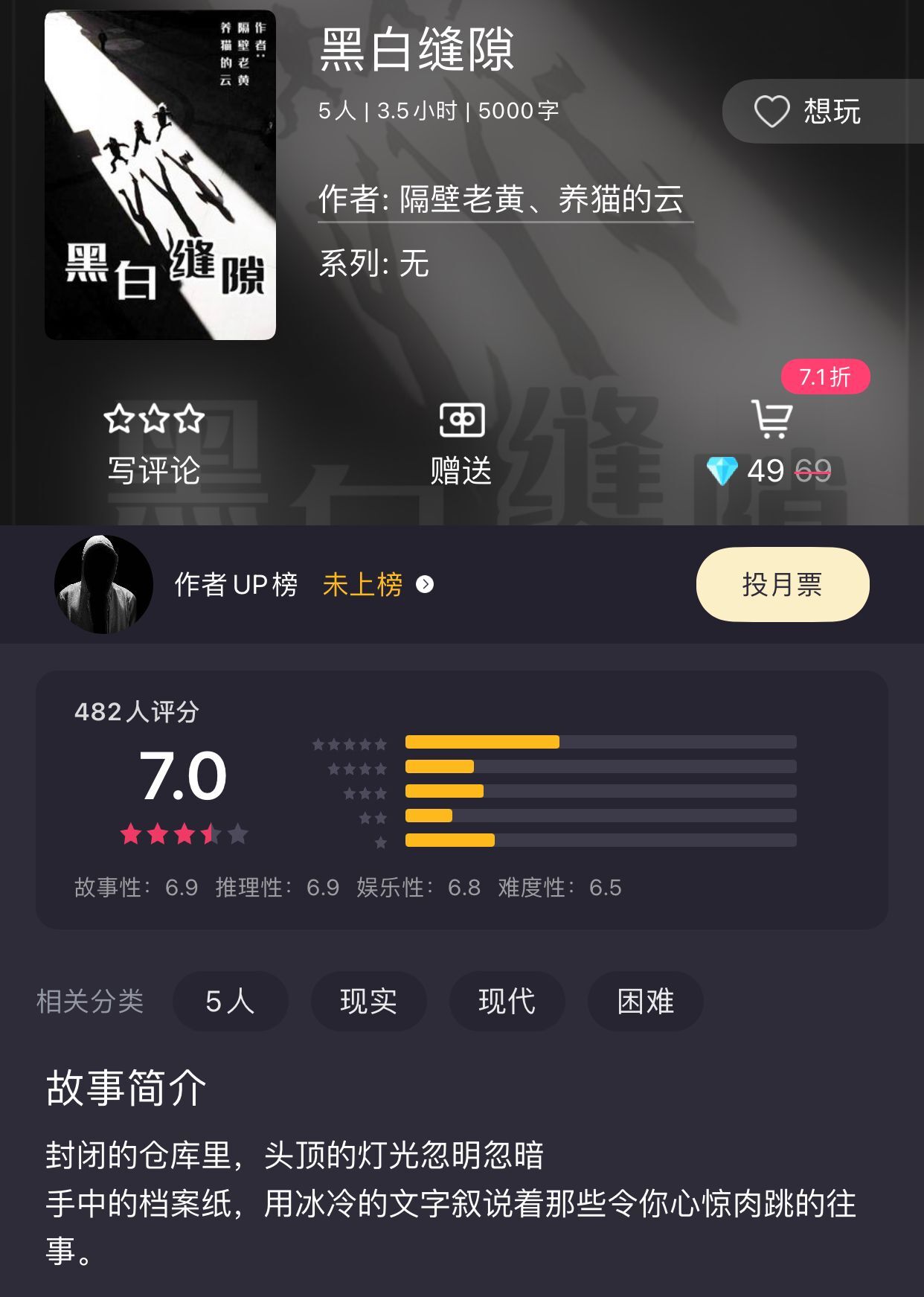Select the 现代 category chip
The width and height of the screenshot is (924, 1297).
coord(507,1001)
